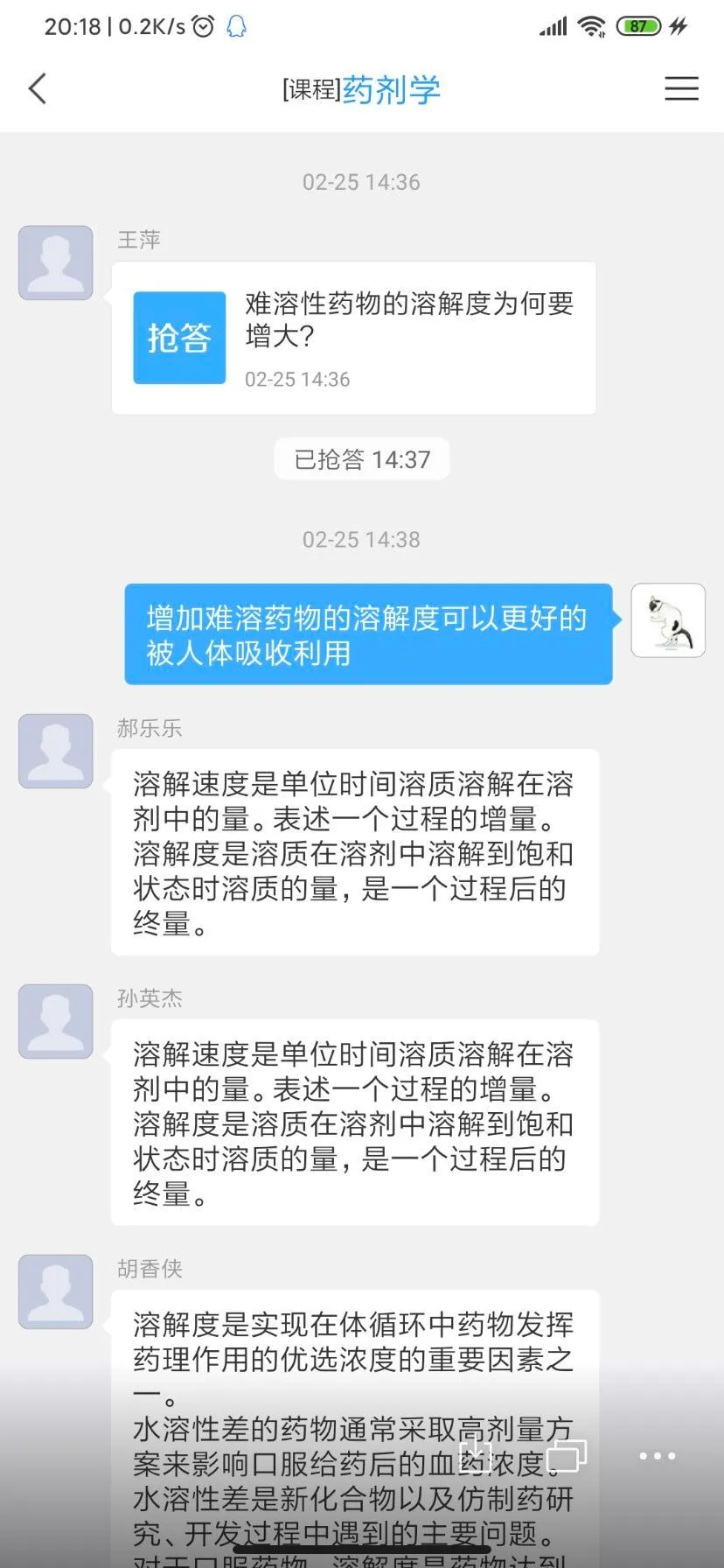Open the image gallery overlay icon
Screen dimensions: 724x1568
click(x=567, y=1457)
